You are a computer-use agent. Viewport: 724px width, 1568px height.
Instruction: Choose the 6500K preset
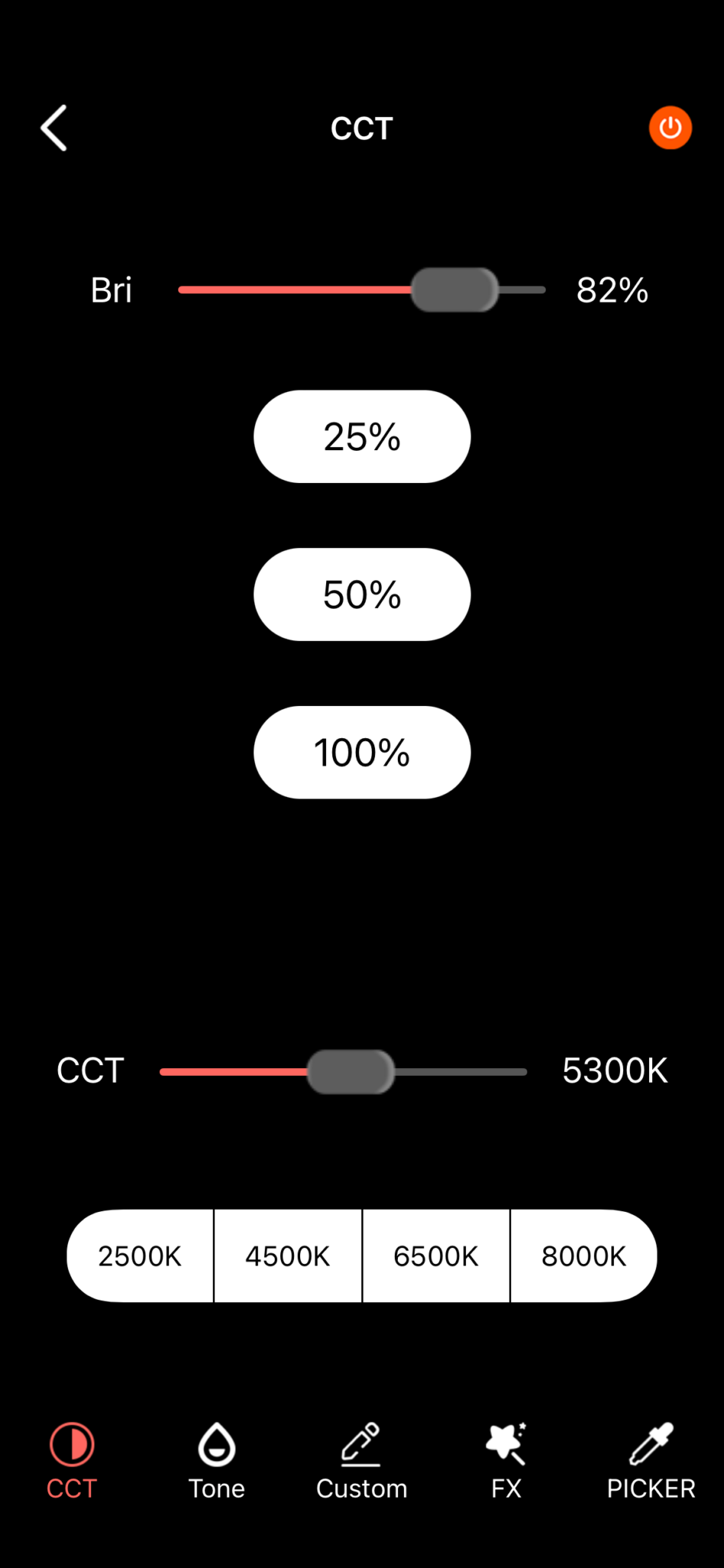(436, 1256)
